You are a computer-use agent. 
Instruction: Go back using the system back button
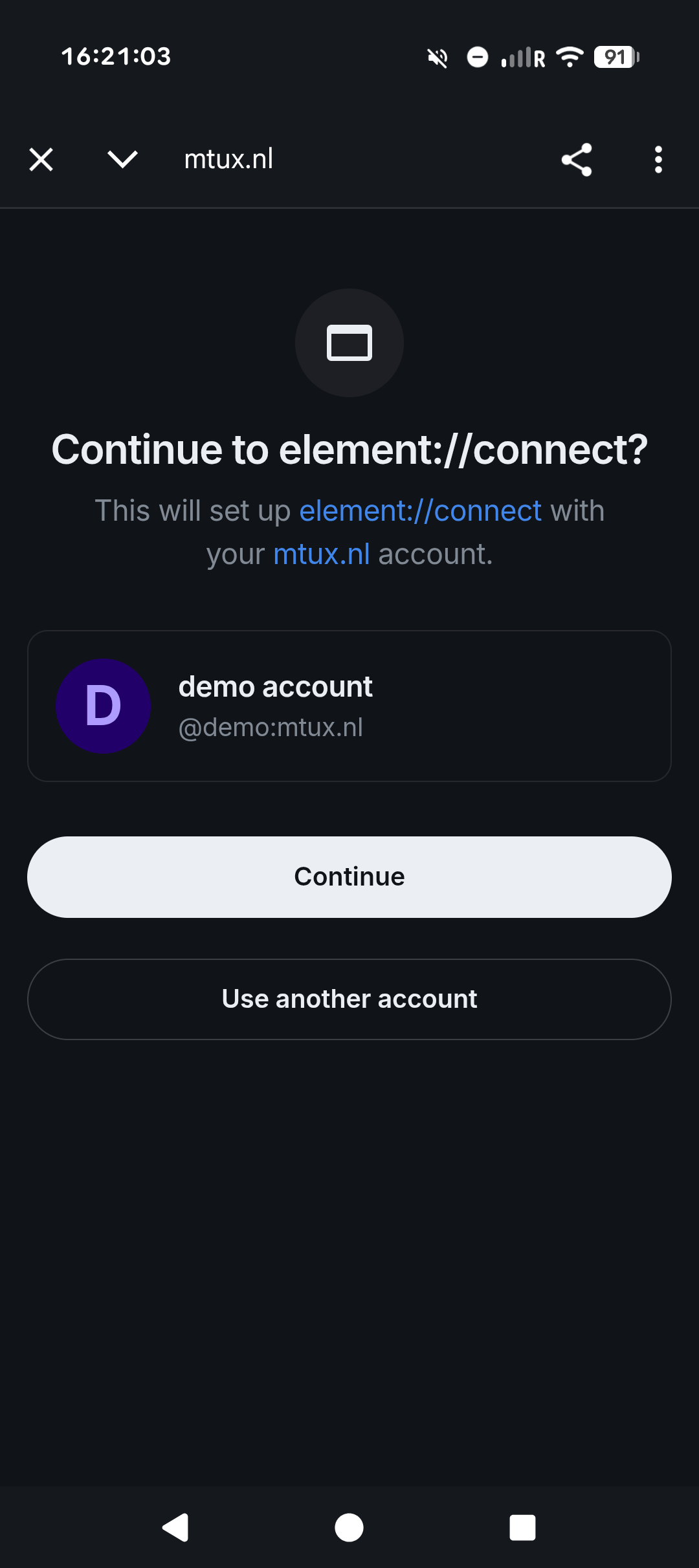click(175, 1528)
